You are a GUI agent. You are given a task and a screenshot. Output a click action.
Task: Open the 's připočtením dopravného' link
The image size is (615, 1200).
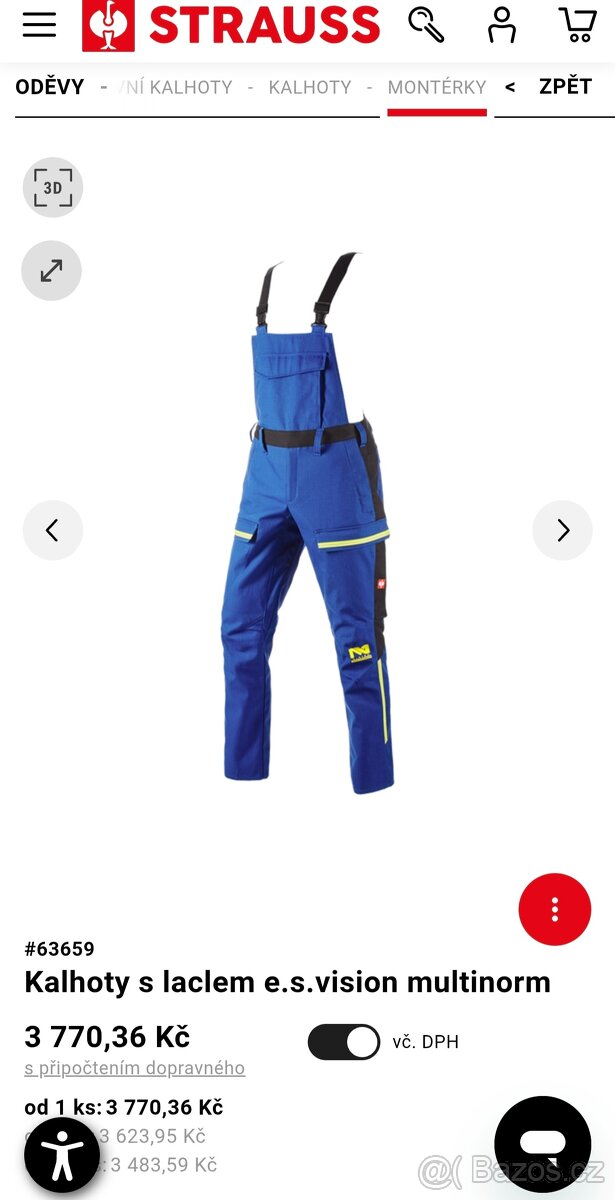coord(134,1068)
